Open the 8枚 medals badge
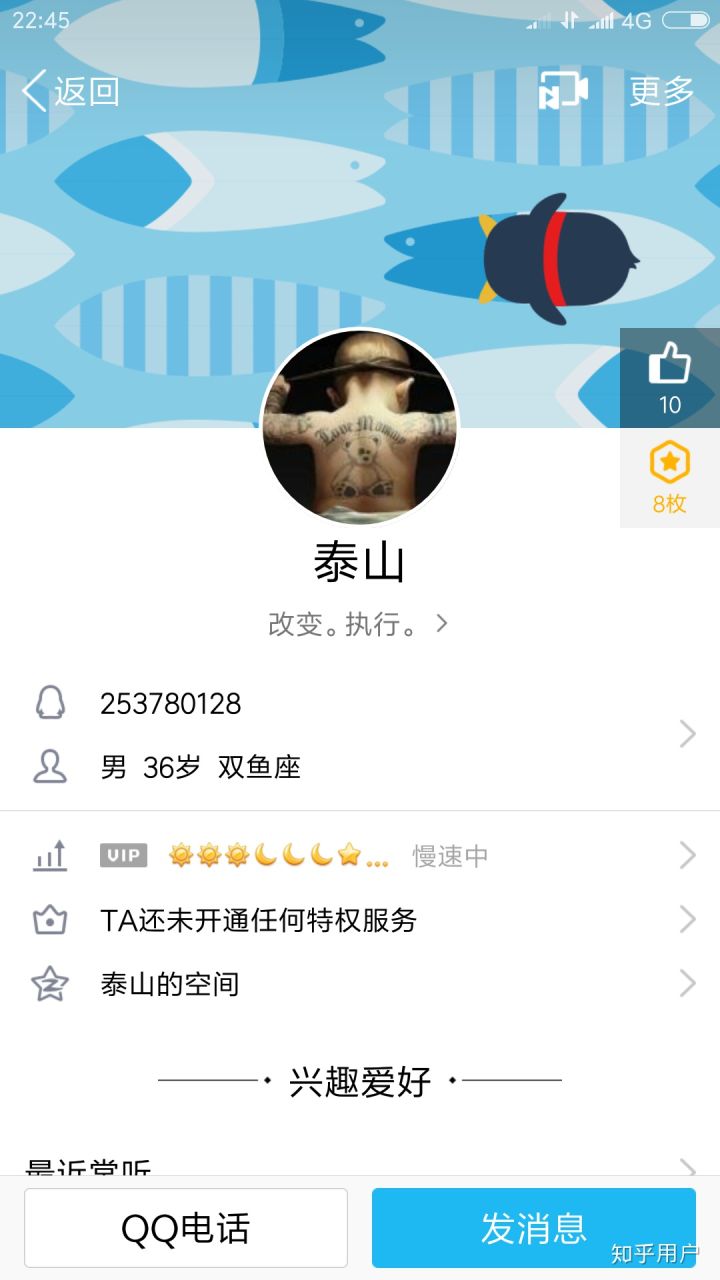Image resolution: width=720 pixels, height=1280 pixels. [670, 478]
